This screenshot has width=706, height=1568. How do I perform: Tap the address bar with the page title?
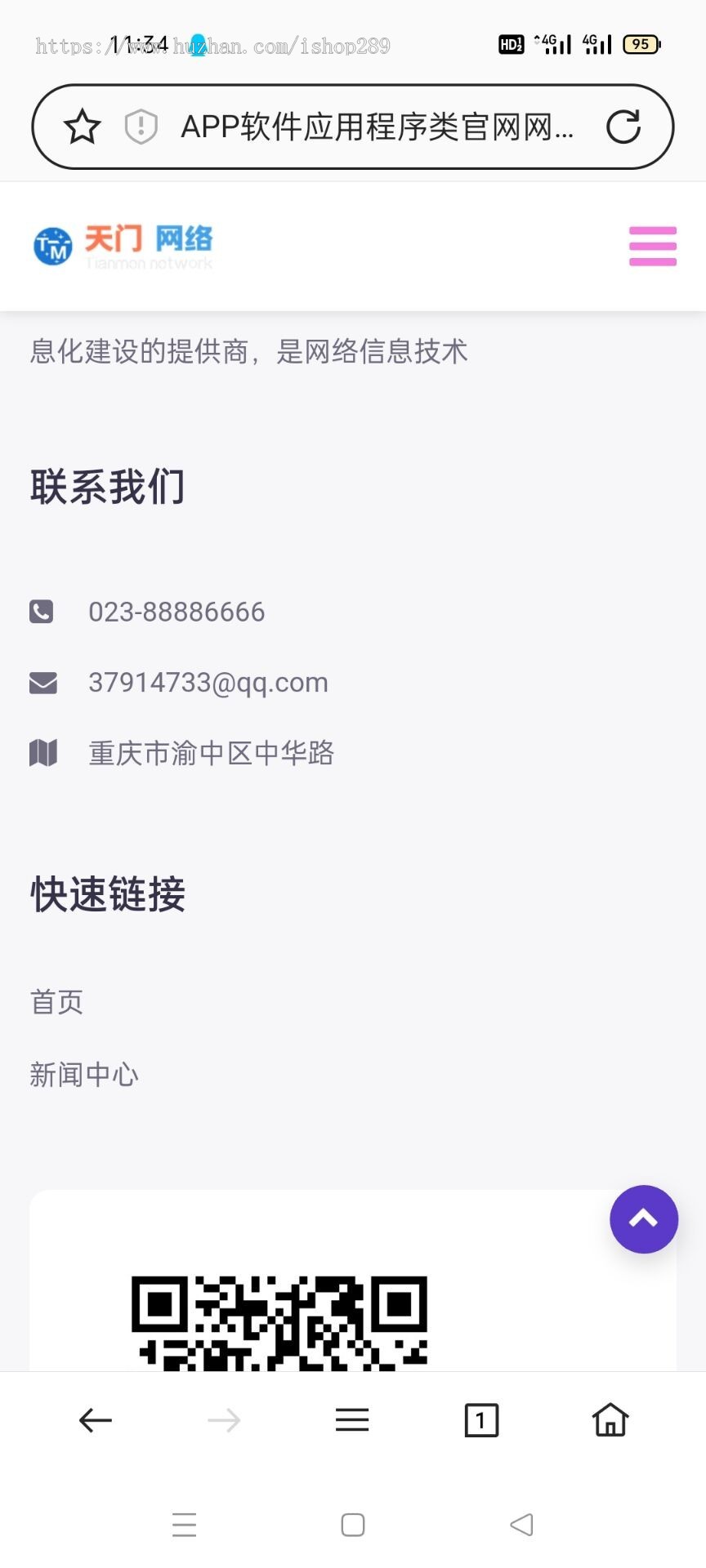coord(376,127)
